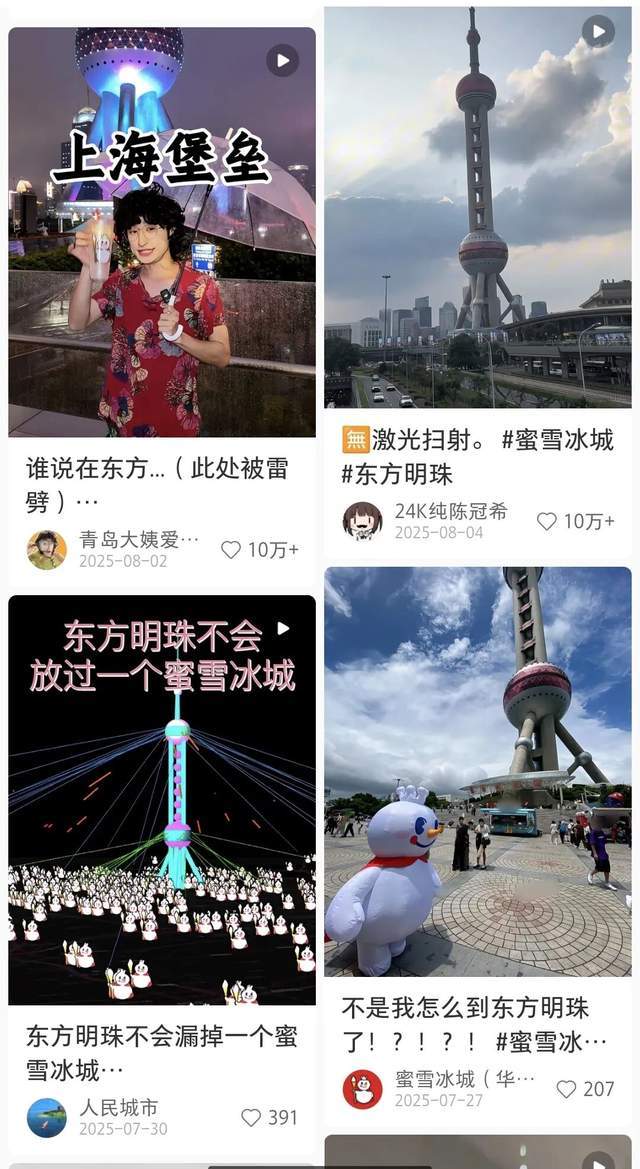Open 人民城市 profile avatar
640x1169 pixels.
[47, 1118]
